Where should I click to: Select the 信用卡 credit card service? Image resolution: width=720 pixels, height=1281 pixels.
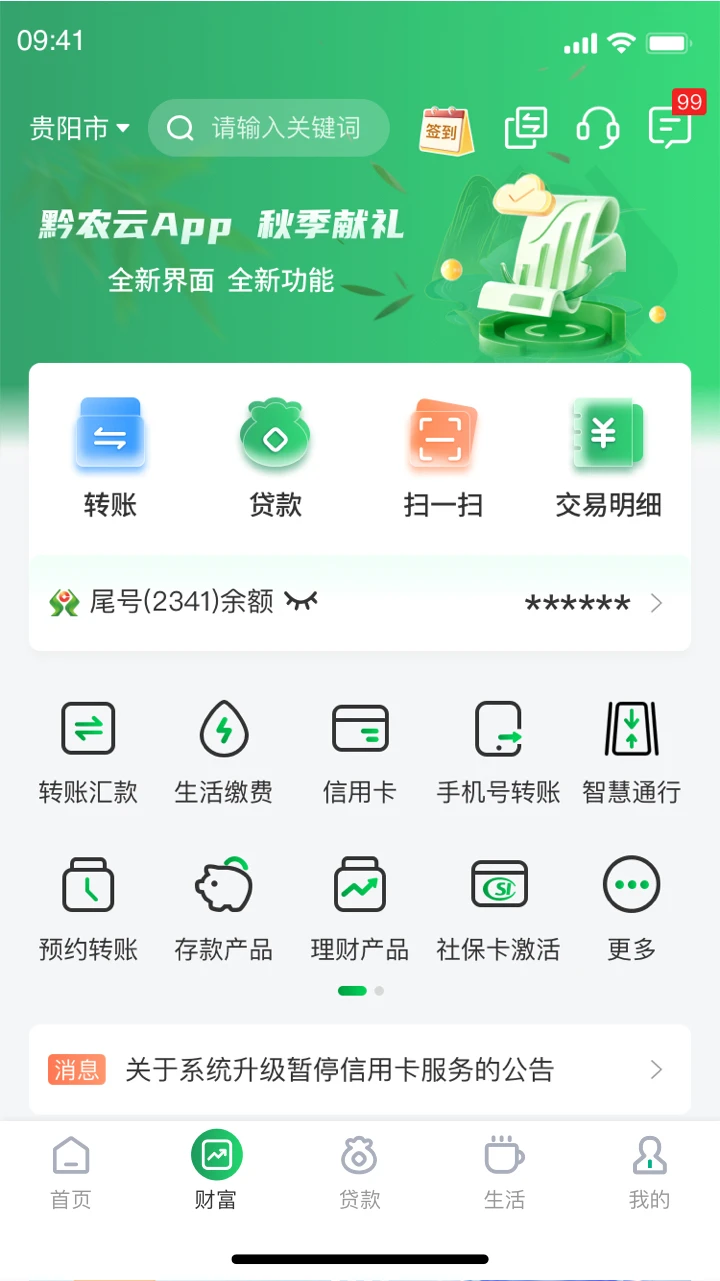coord(360,750)
